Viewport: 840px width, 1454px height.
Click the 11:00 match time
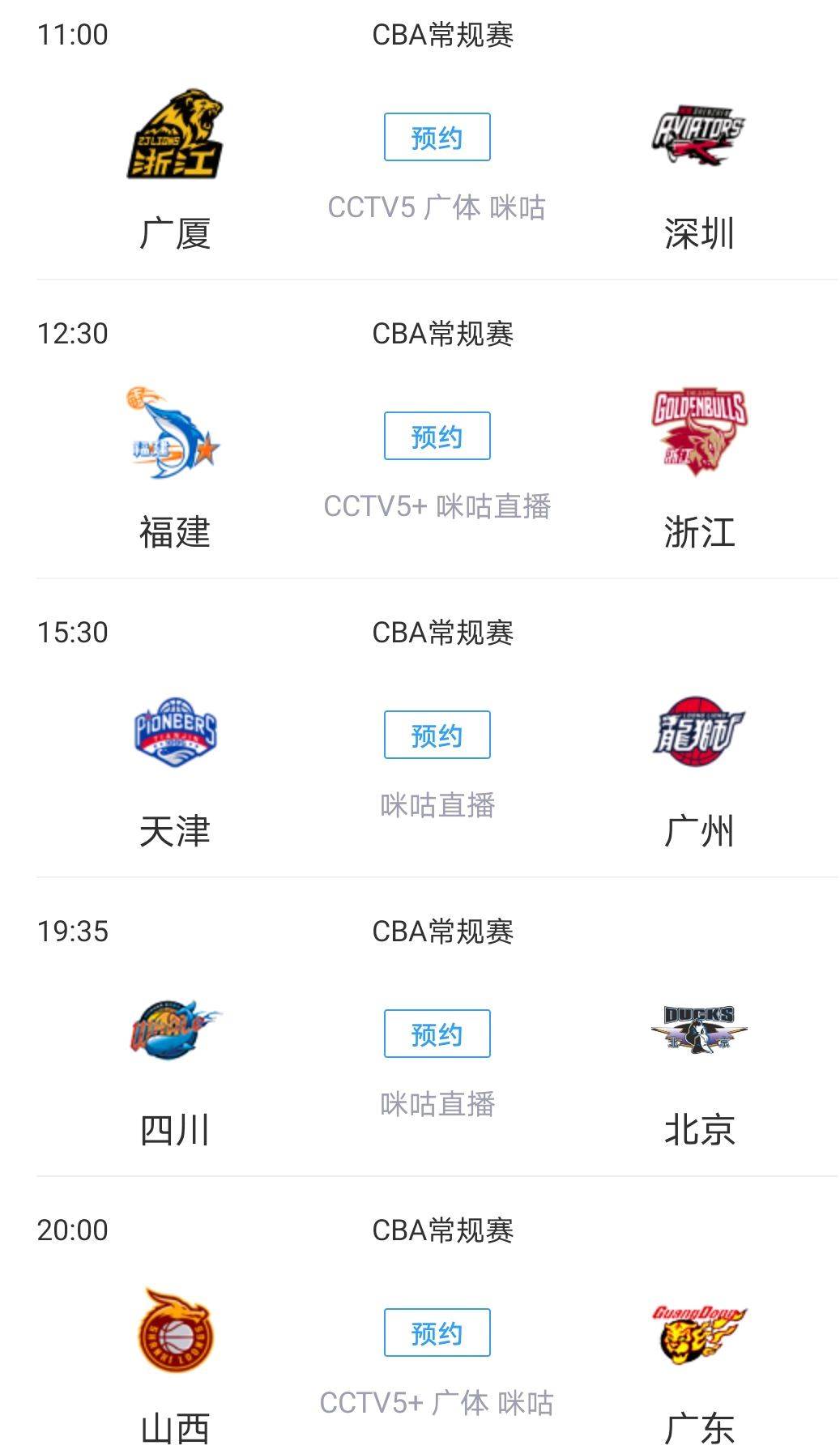[74, 33]
